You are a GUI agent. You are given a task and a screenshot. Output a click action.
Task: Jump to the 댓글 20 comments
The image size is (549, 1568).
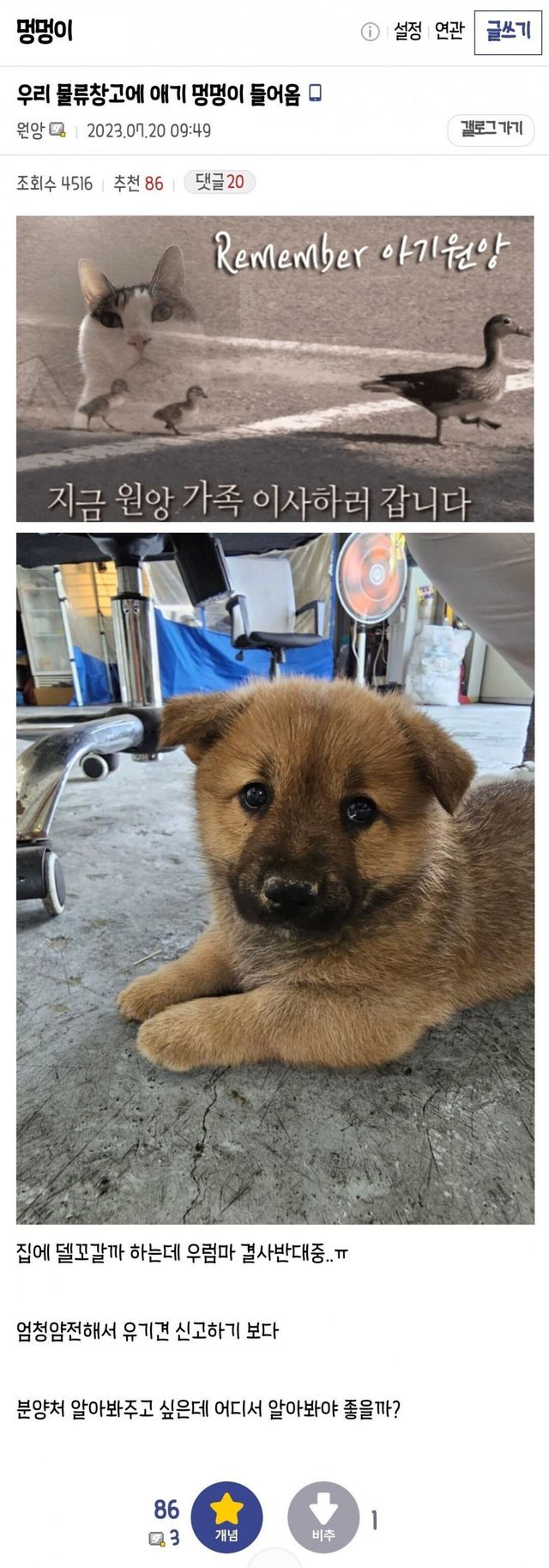click(220, 182)
